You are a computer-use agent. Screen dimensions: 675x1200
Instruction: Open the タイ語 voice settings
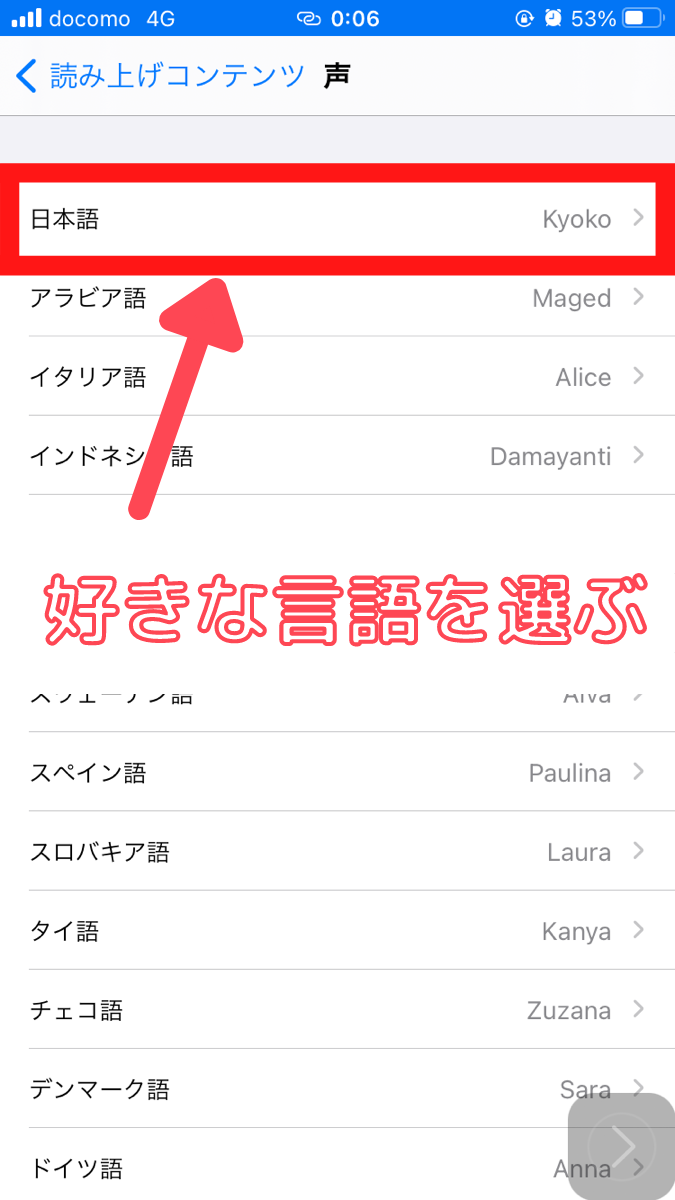337,931
